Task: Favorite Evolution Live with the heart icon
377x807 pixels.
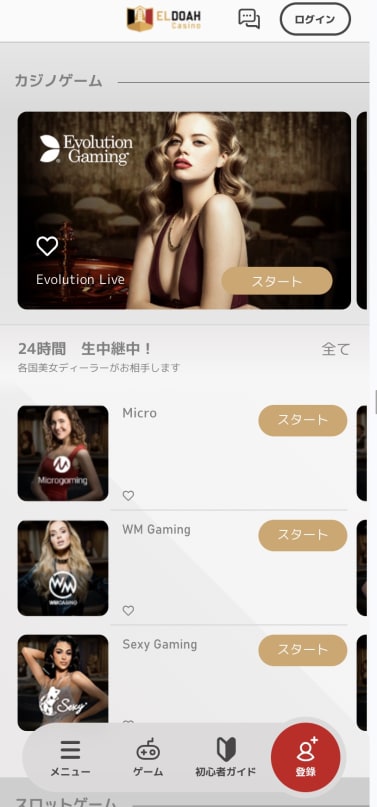Action: point(47,246)
